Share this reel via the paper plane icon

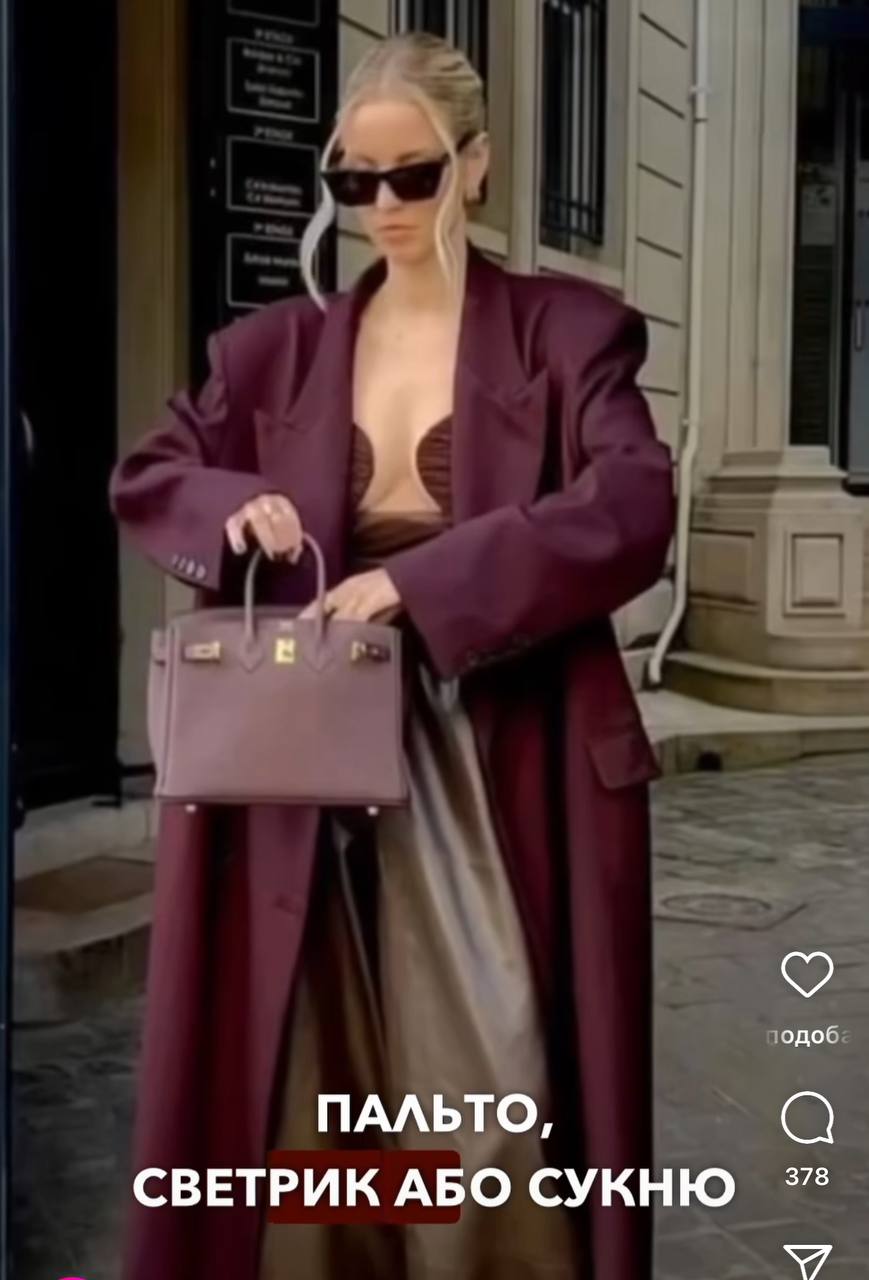point(806,1262)
